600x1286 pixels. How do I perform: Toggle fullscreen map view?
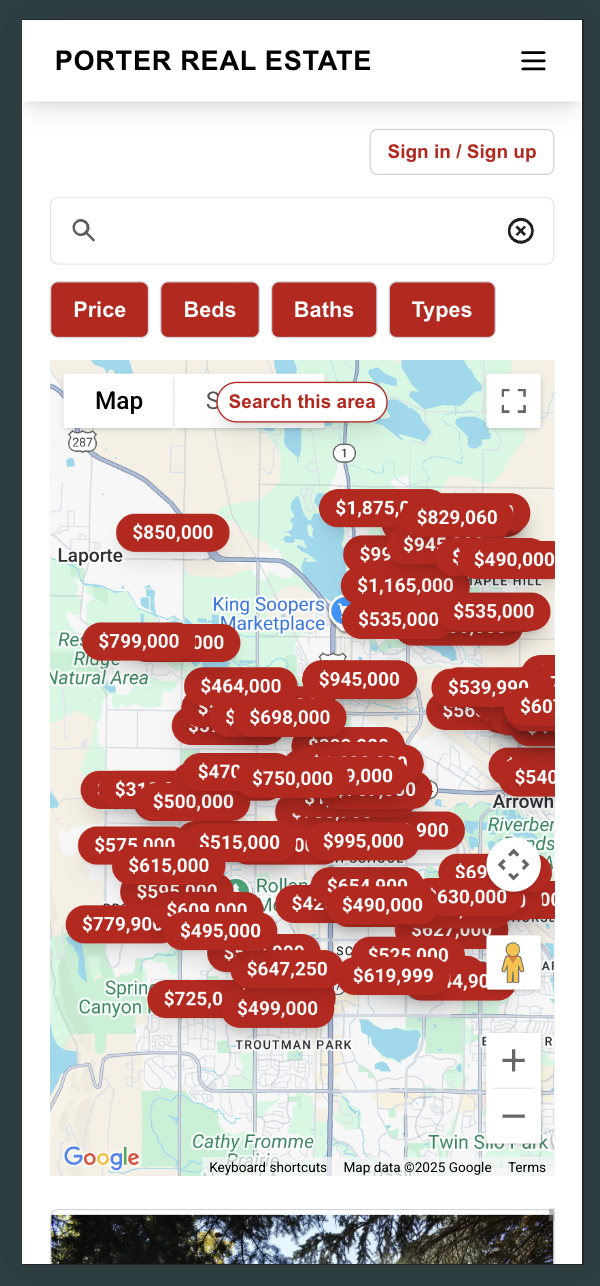point(513,401)
